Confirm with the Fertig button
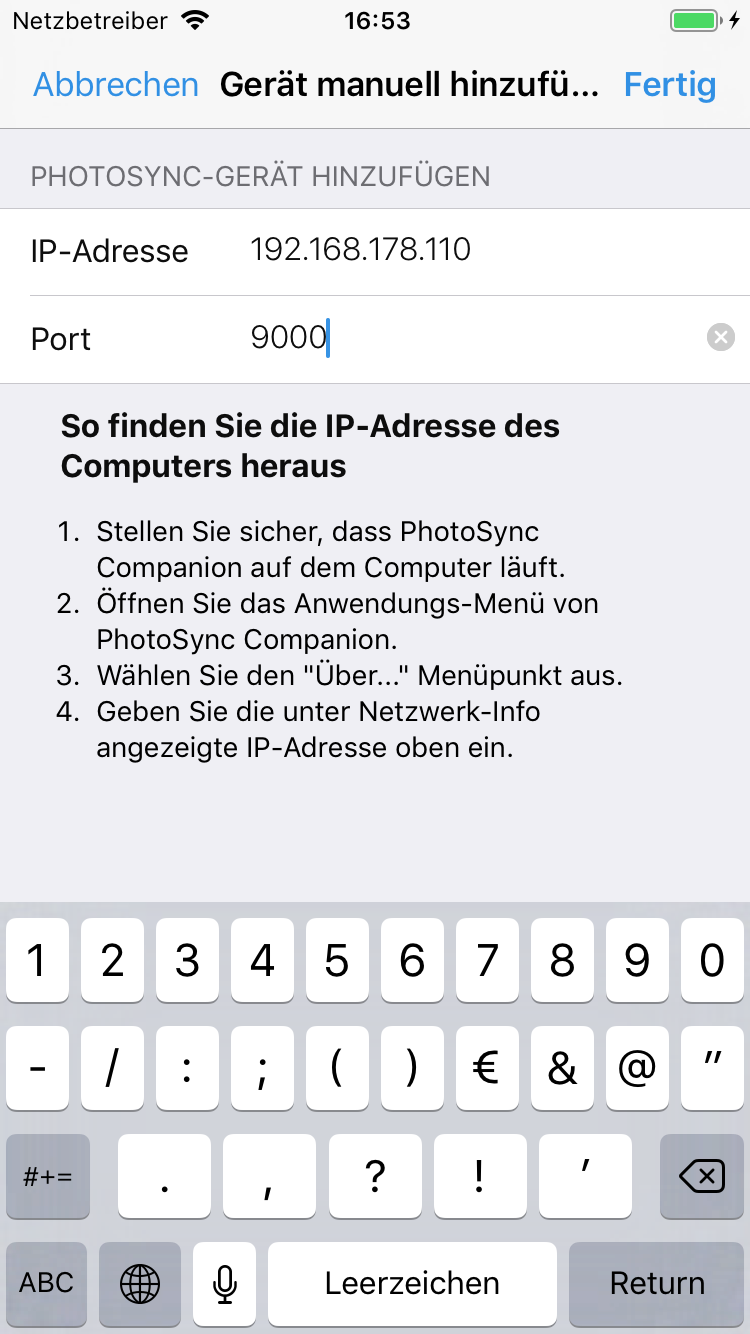Image resolution: width=750 pixels, height=1334 pixels. (x=669, y=85)
